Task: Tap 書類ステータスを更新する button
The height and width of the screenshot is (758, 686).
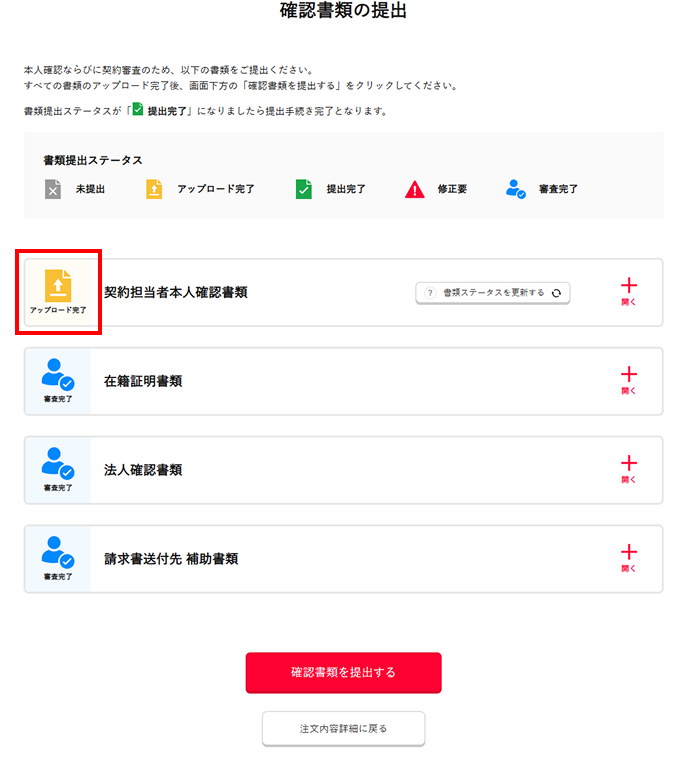Action: tap(493, 293)
